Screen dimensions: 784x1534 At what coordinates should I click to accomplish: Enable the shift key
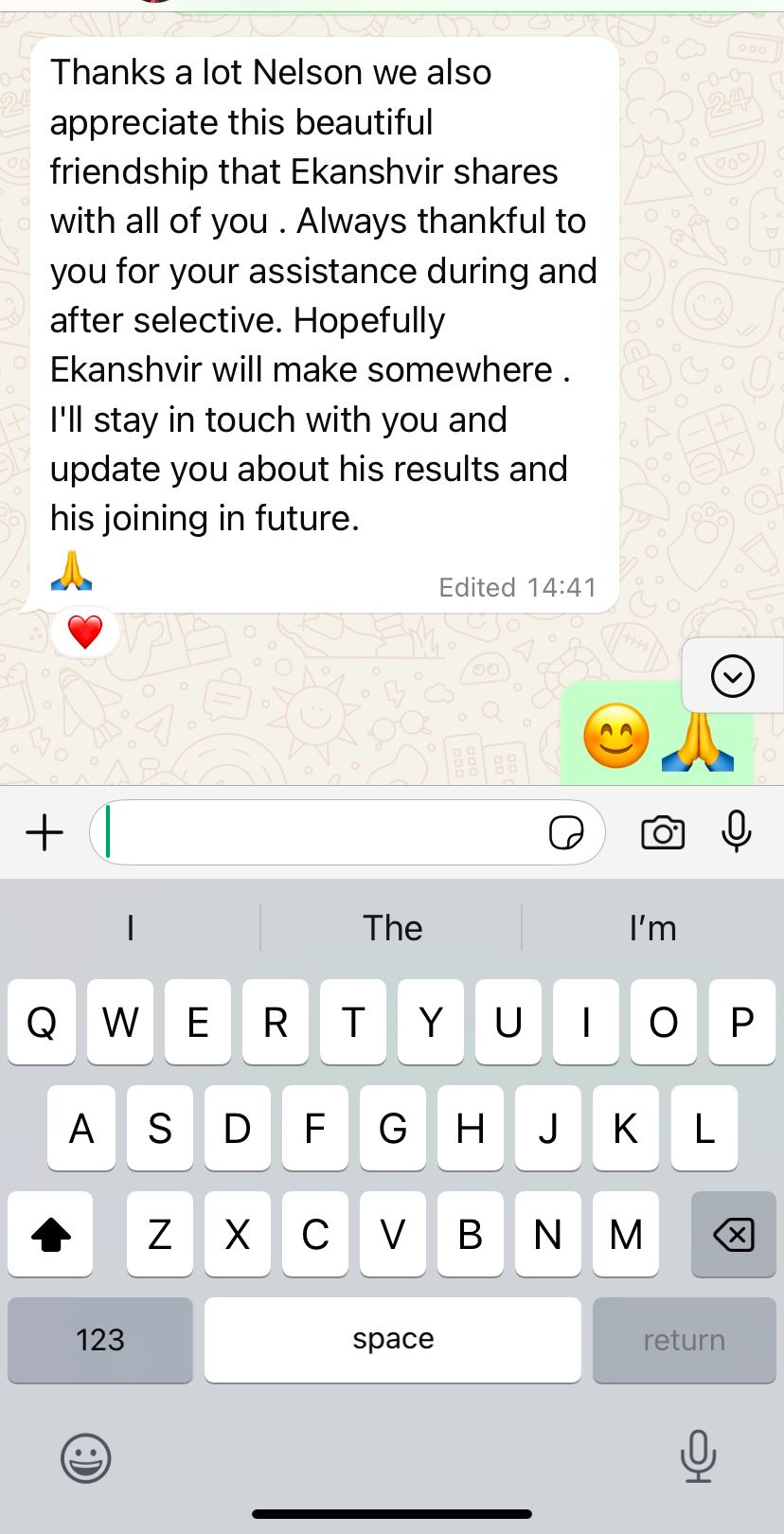coord(51,1234)
